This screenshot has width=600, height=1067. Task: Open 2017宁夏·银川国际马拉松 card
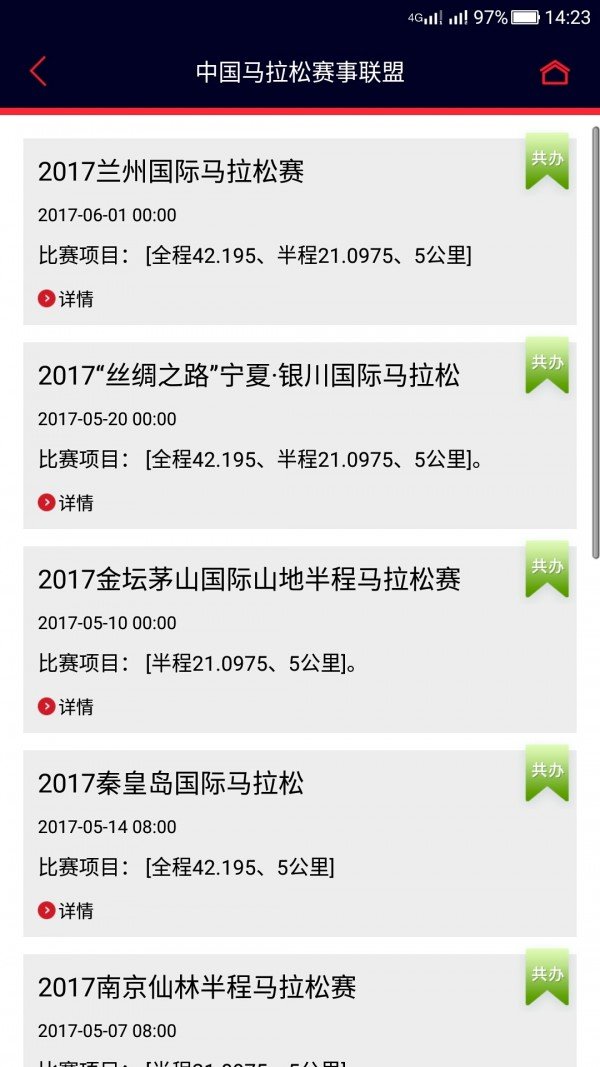(249, 376)
